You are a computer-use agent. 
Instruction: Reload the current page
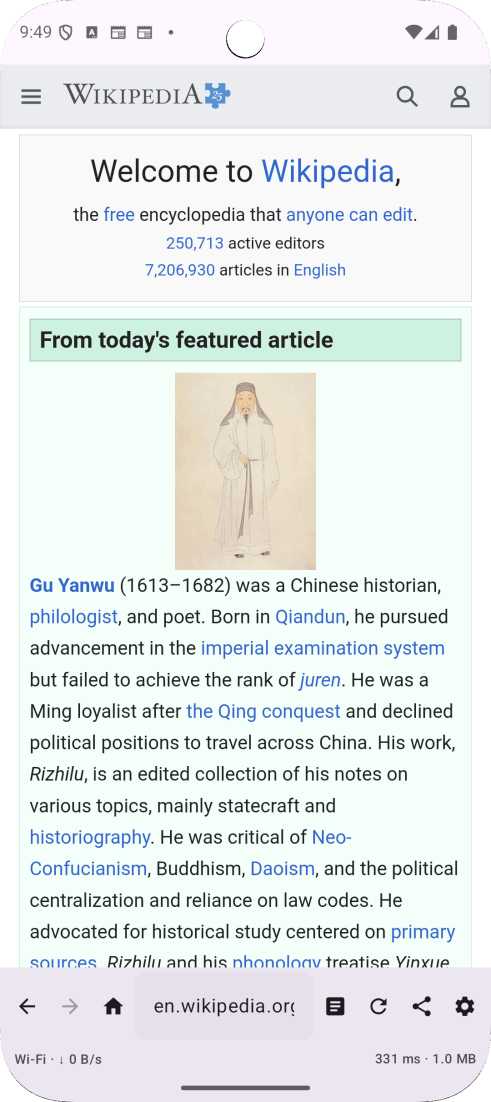(379, 1006)
